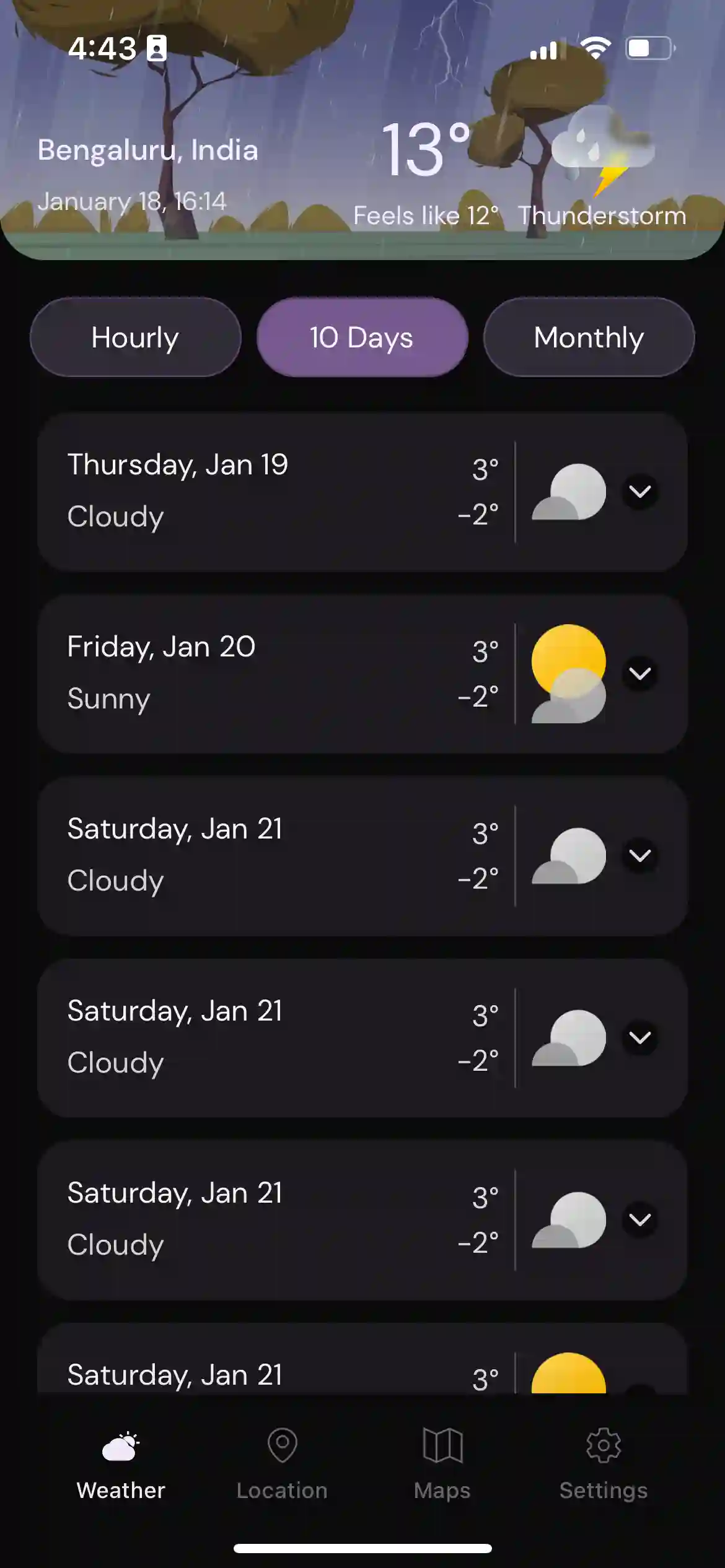Expand Friday, Jan 20 forecast details

point(640,675)
